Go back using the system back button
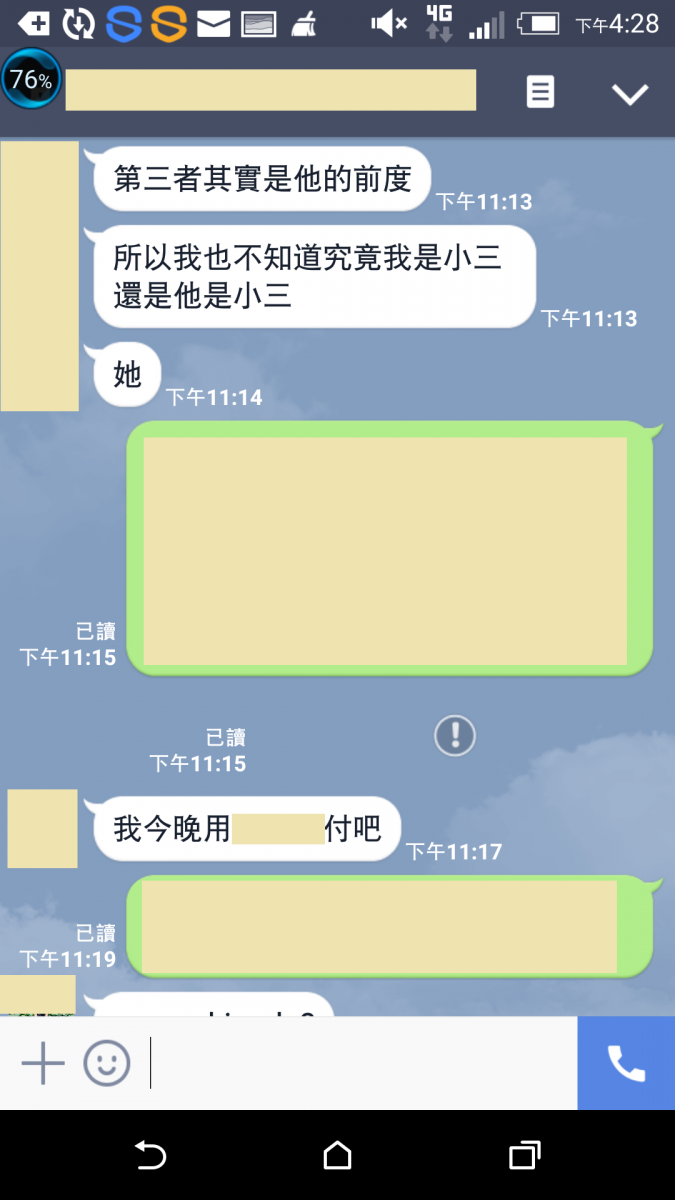The image size is (675, 1200). 150,1156
